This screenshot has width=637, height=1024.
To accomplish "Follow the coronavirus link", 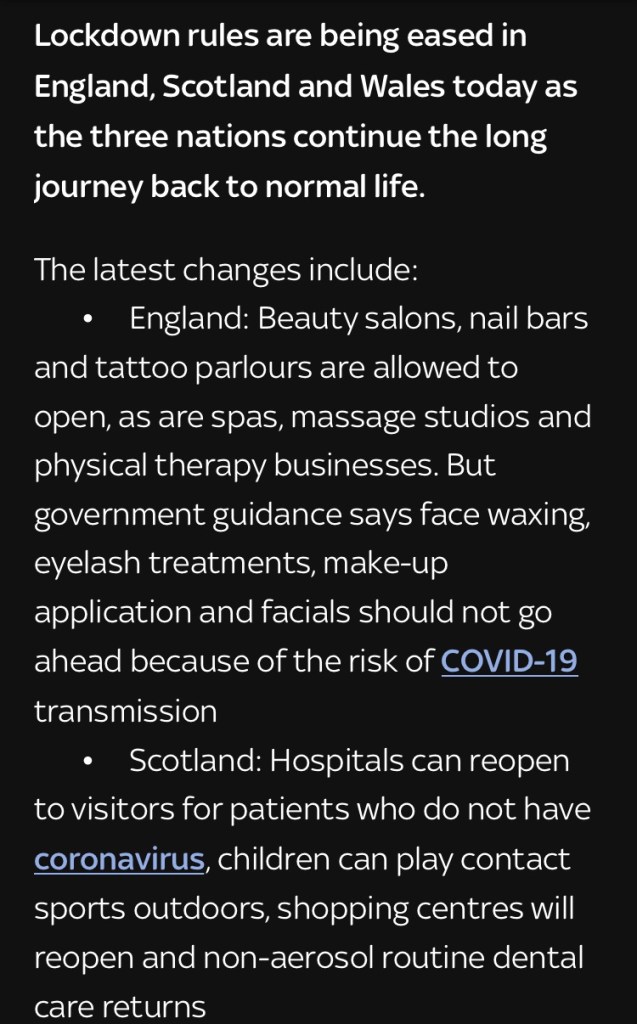I will 120,859.
